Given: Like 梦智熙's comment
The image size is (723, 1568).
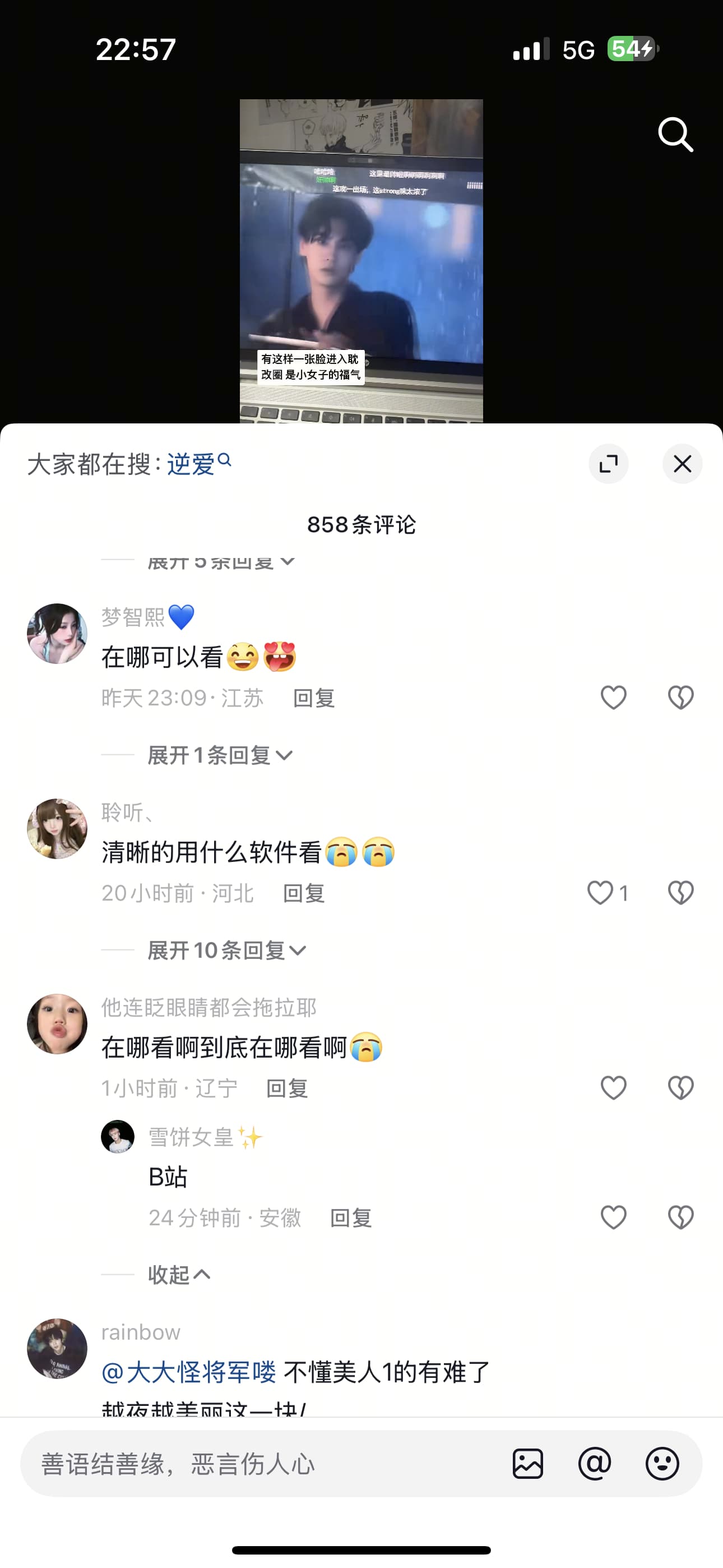Looking at the screenshot, I should 613,698.
